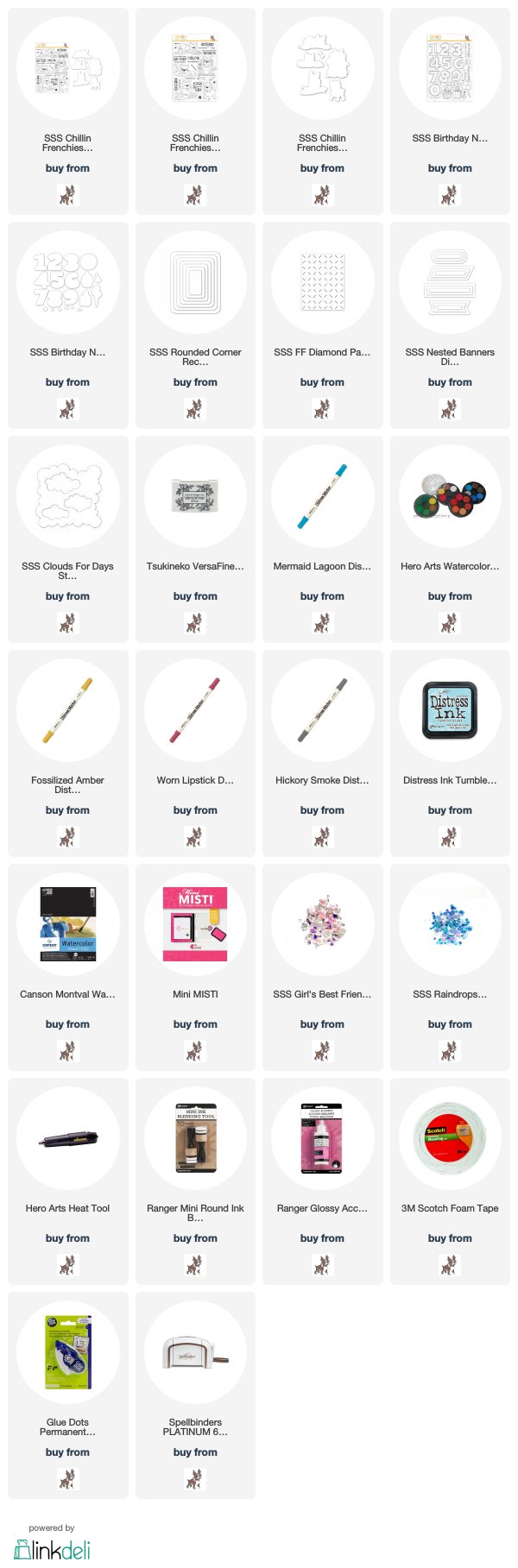Open the Spellbinders PLATINUM 6 product
The width and height of the screenshot is (518, 1568).
pyautogui.click(x=195, y=1352)
